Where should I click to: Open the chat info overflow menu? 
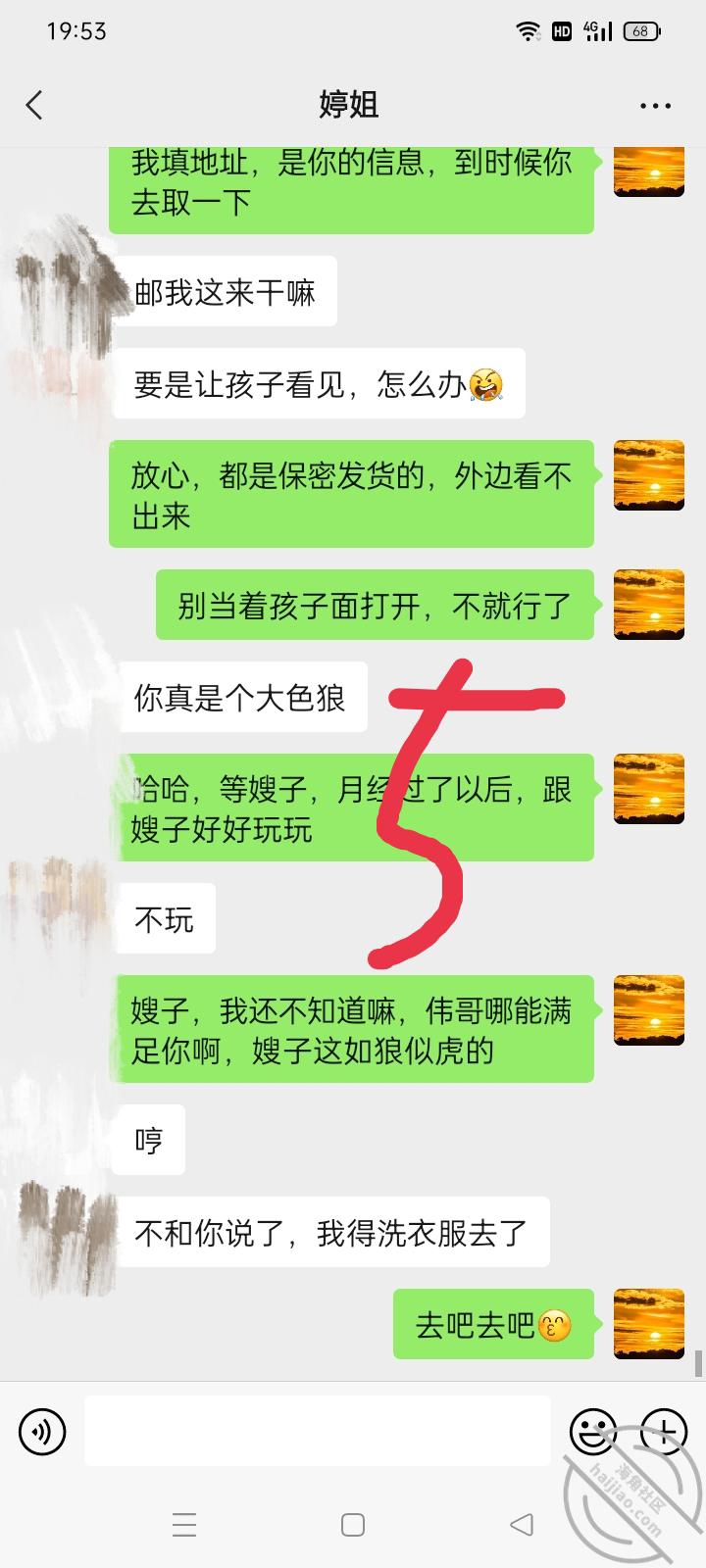click(x=655, y=106)
